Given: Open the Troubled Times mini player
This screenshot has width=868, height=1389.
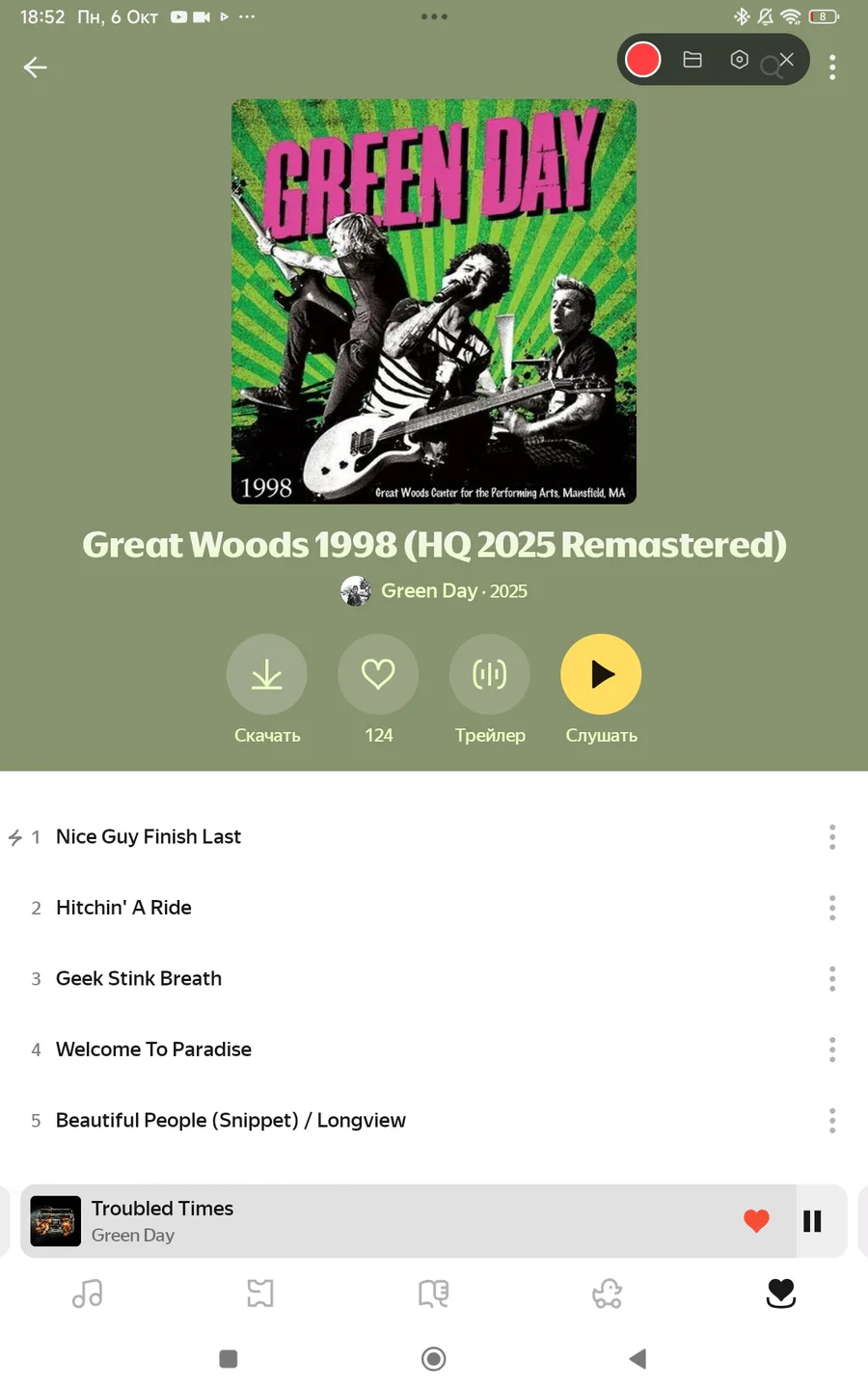Looking at the screenshot, I should pos(386,1222).
